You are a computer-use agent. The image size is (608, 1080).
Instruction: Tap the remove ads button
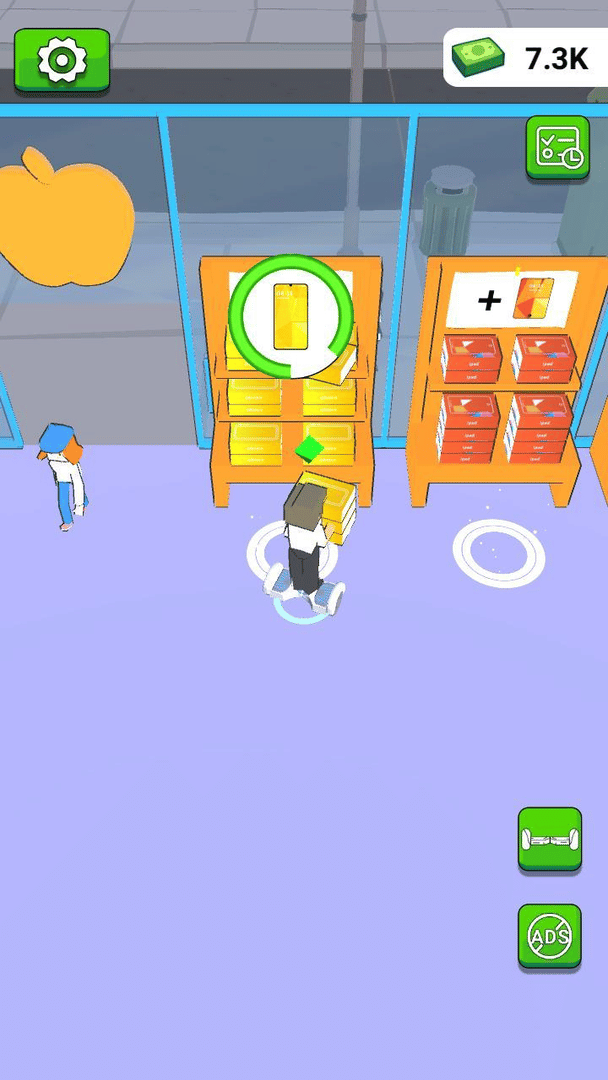click(x=549, y=936)
